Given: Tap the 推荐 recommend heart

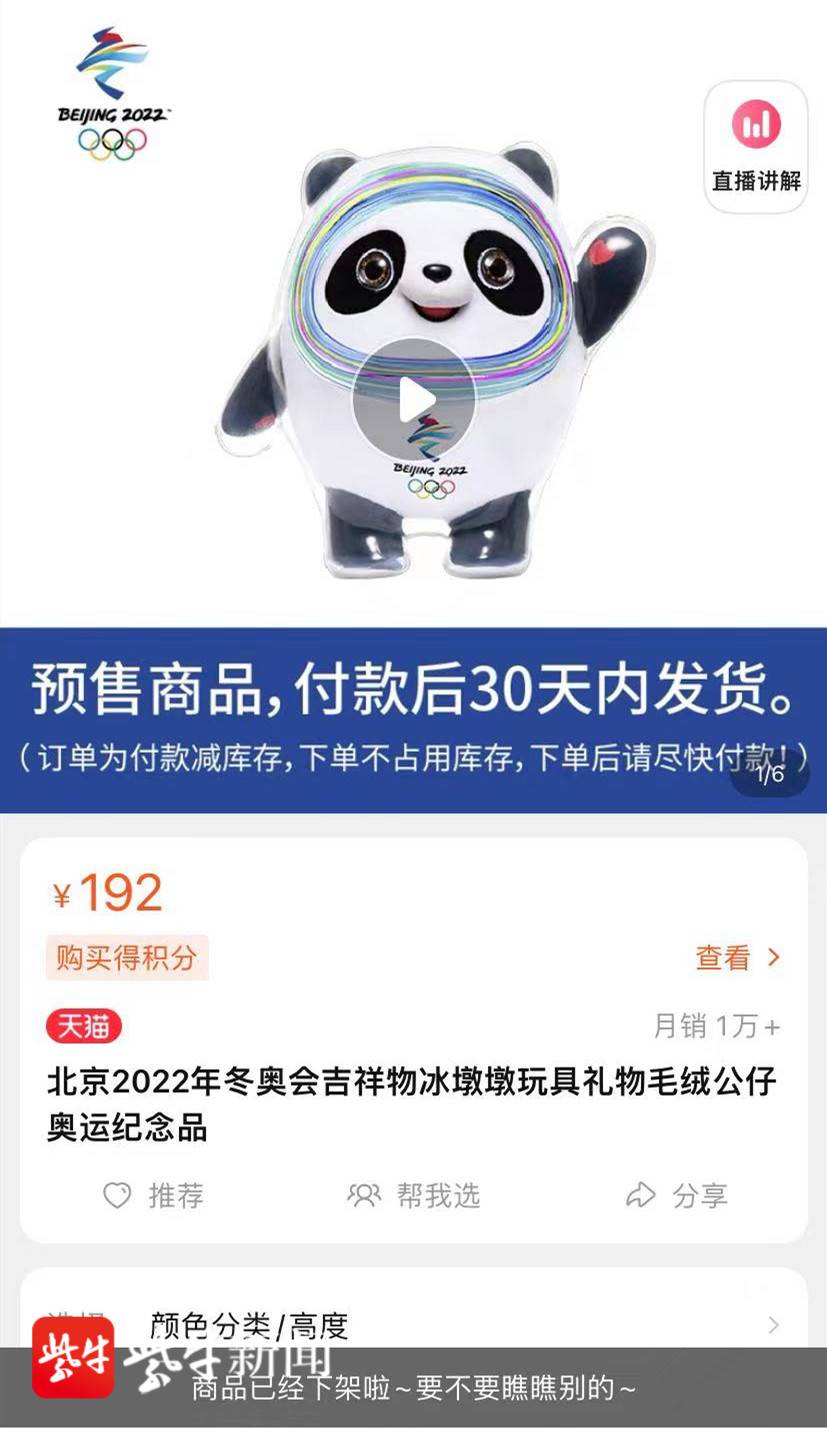Looking at the screenshot, I should (118, 1195).
